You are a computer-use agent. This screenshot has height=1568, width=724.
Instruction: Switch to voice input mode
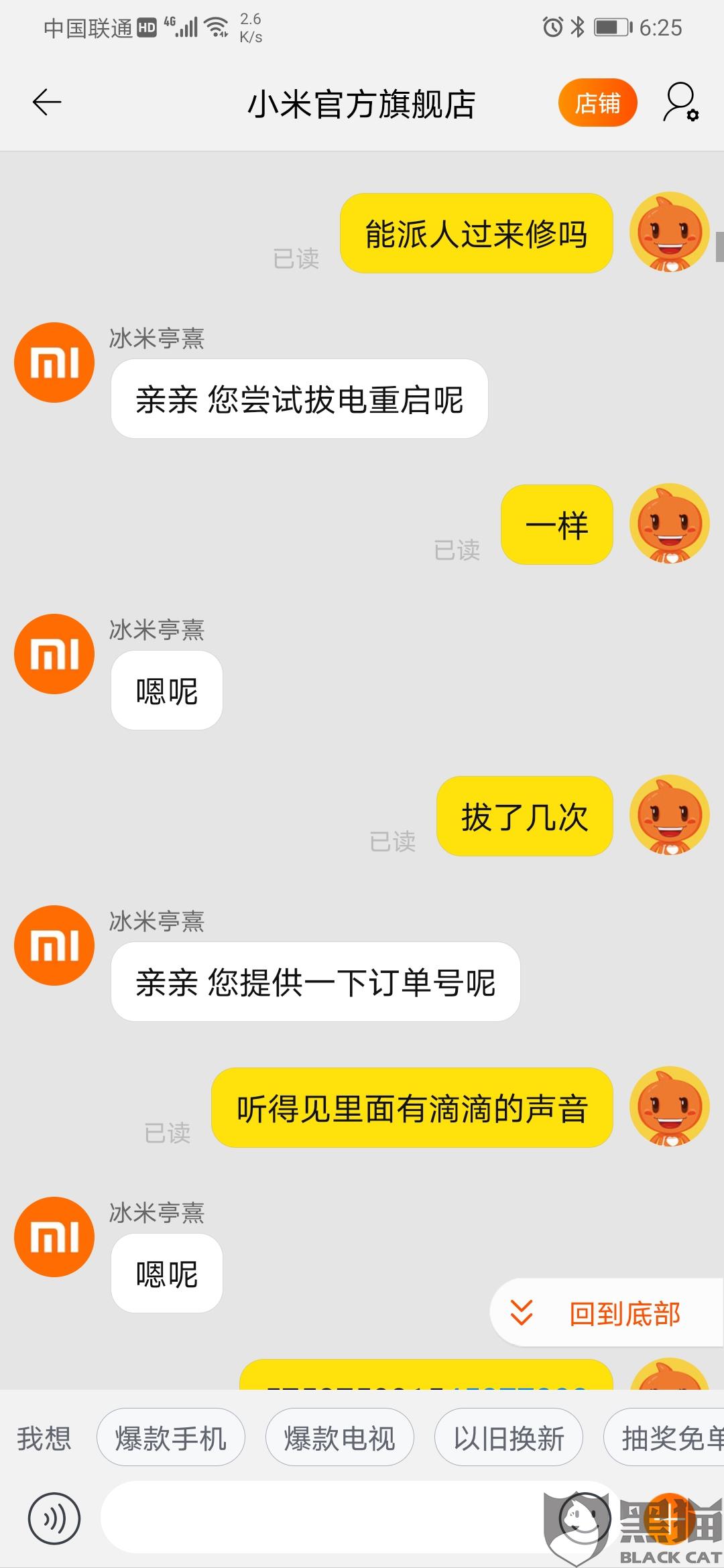tap(54, 1518)
